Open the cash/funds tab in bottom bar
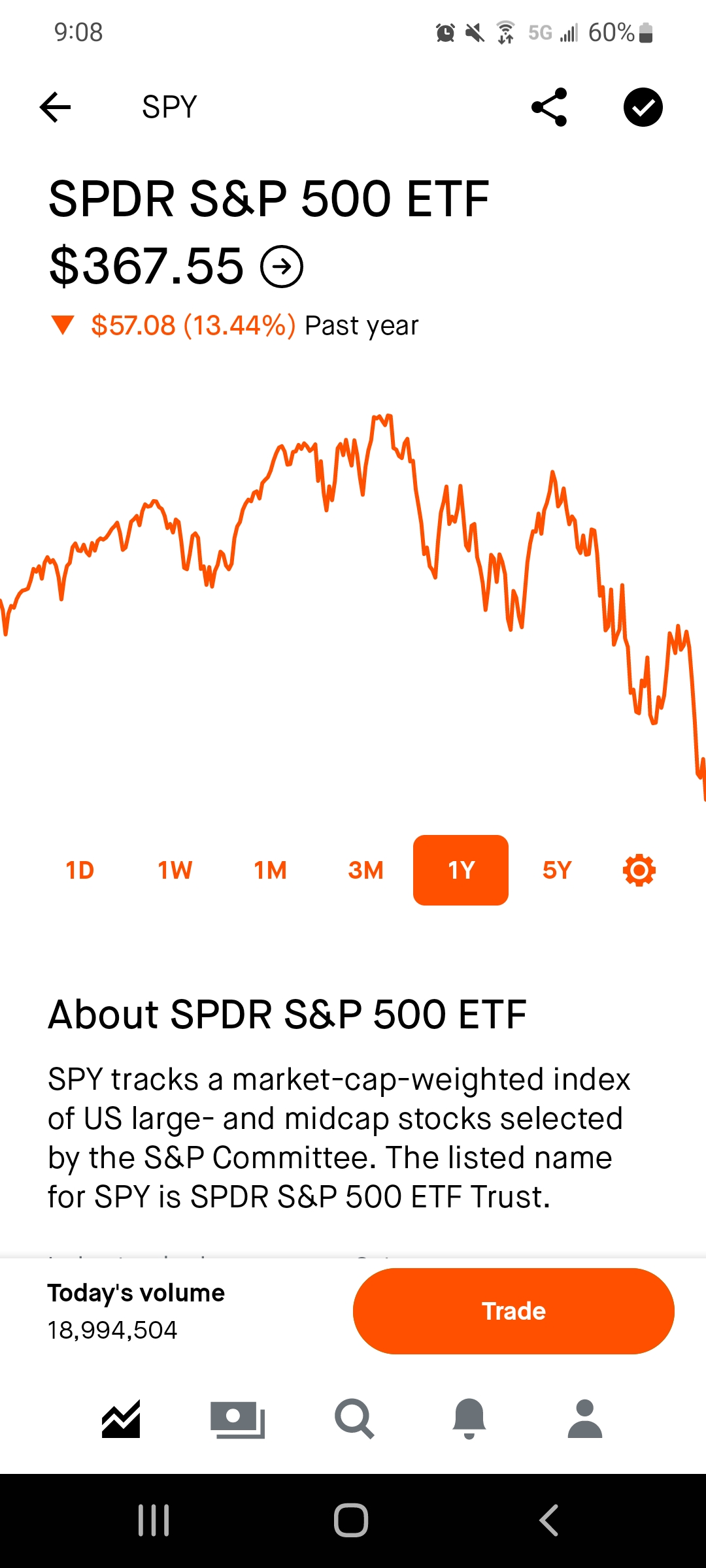Image resolution: width=706 pixels, height=1568 pixels. (x=237, y=1419)
